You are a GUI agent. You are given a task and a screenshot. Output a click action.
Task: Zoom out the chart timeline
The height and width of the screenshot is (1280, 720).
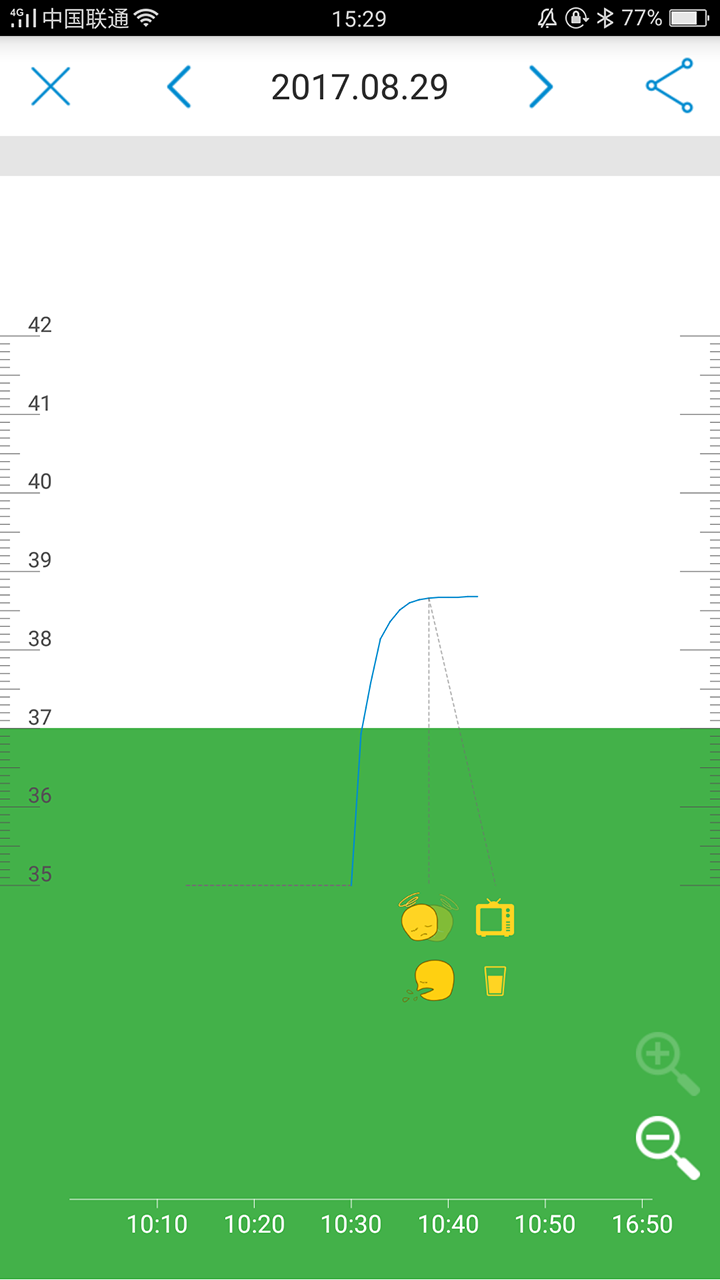(667, 1147)
